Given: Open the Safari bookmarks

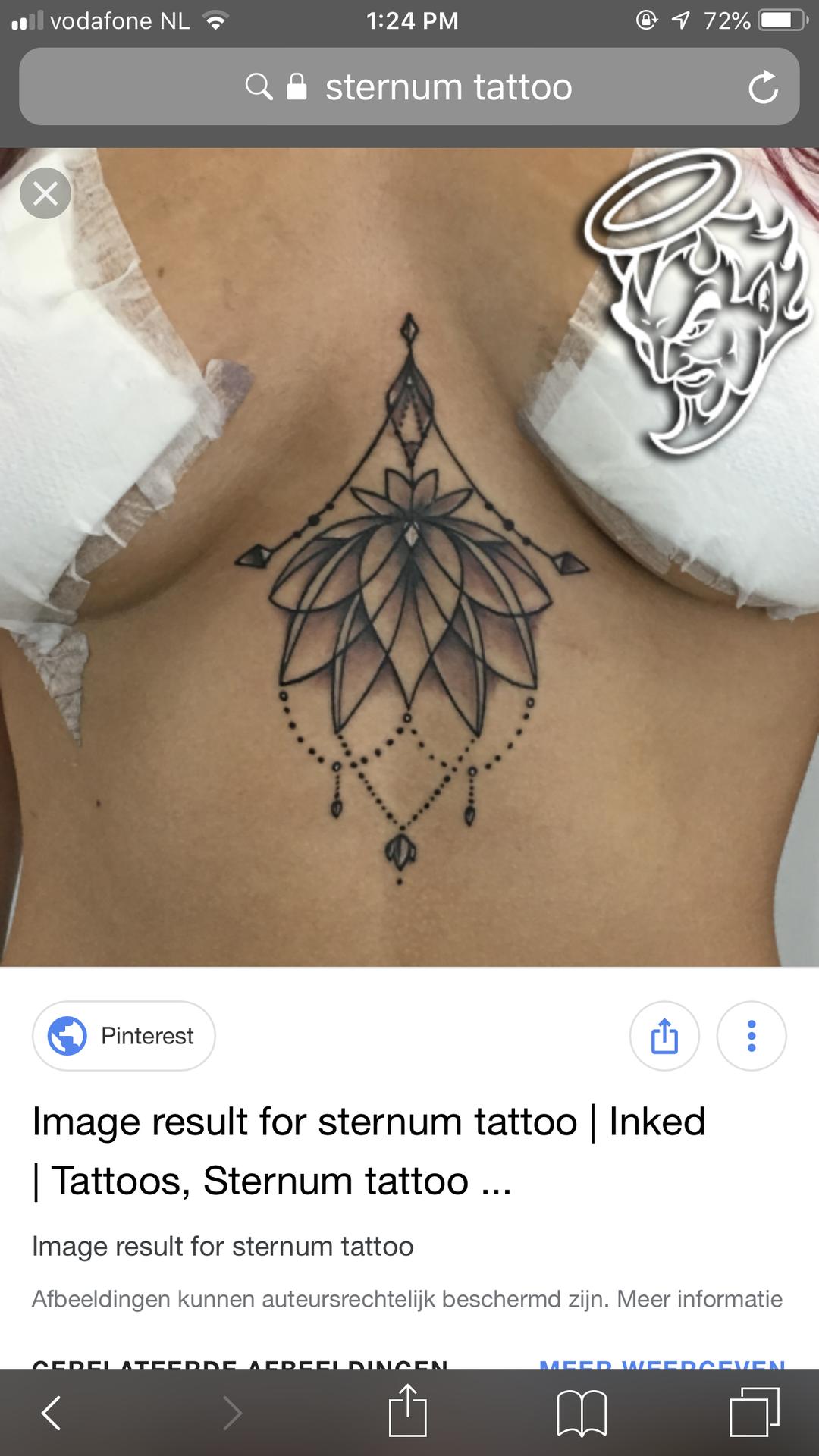Looking at the screenshot, I should pos(582,1414).
